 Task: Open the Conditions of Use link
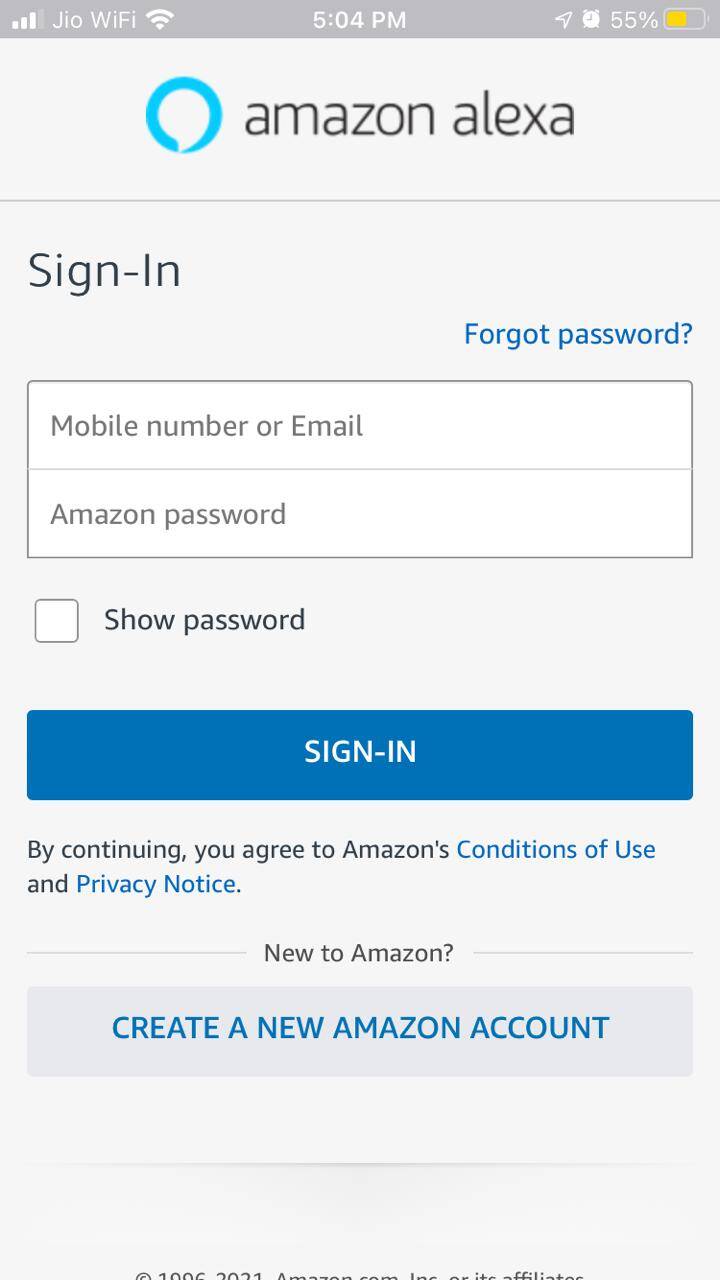coord(556,849)
